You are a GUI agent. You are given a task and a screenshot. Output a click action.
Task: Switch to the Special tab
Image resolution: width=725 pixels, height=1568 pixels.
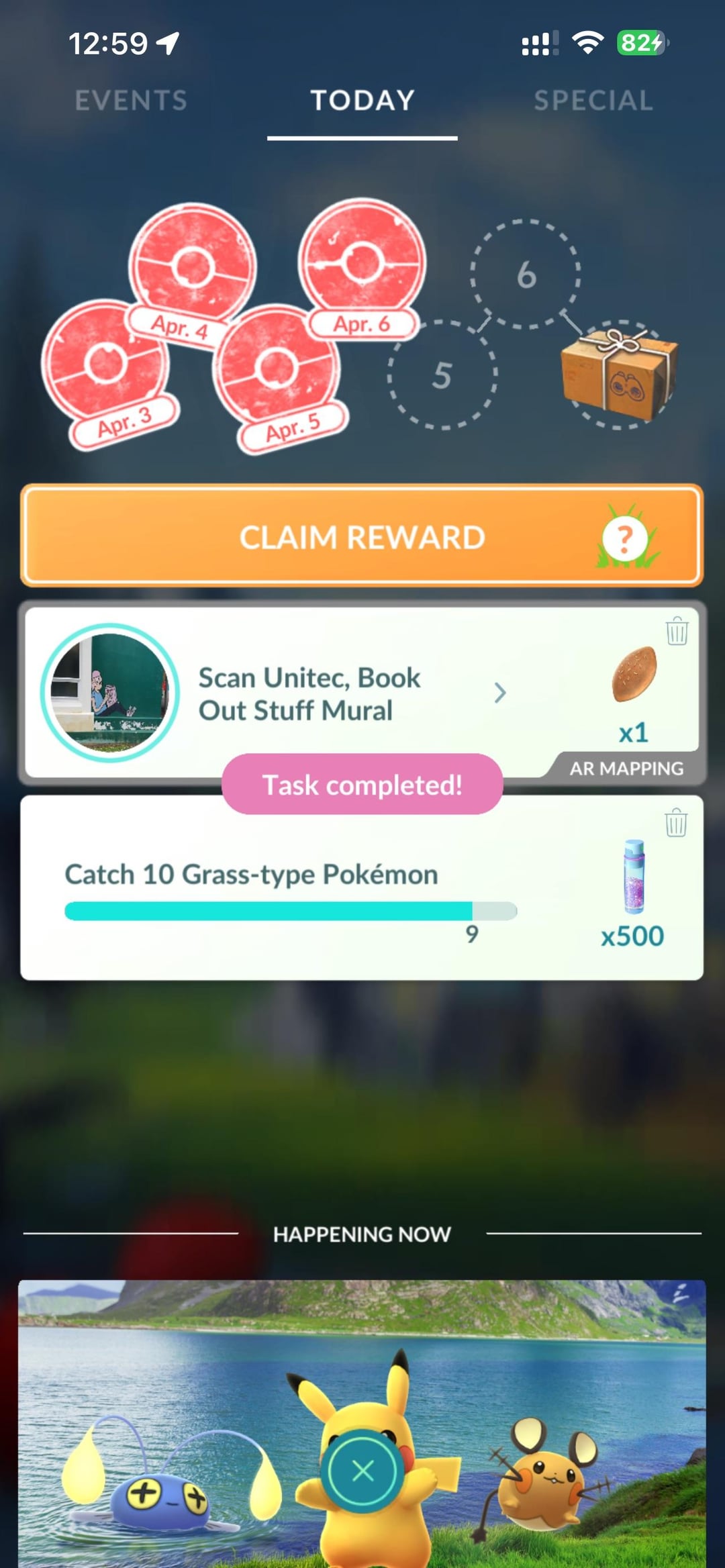coord(593,101)
